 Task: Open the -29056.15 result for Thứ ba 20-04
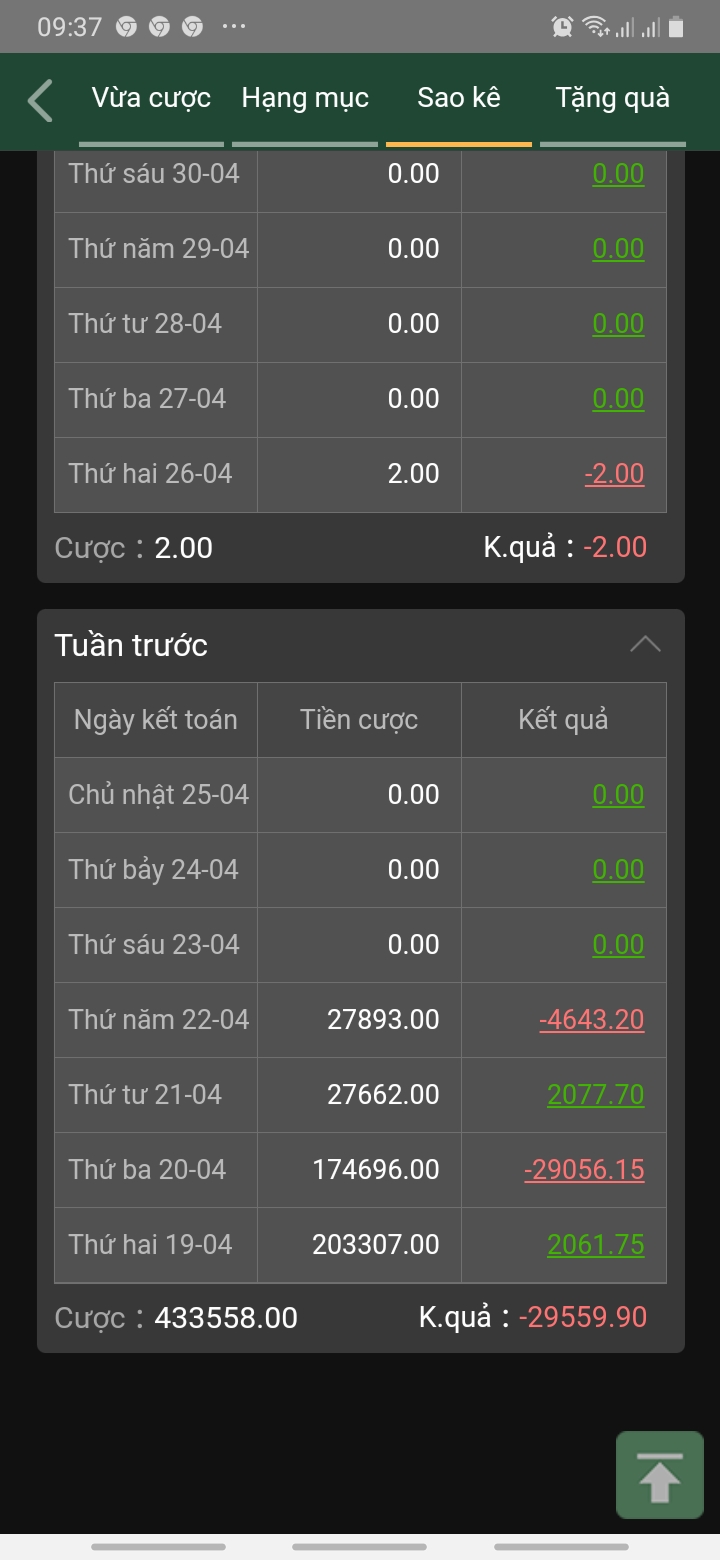(x=584, y=1170)
